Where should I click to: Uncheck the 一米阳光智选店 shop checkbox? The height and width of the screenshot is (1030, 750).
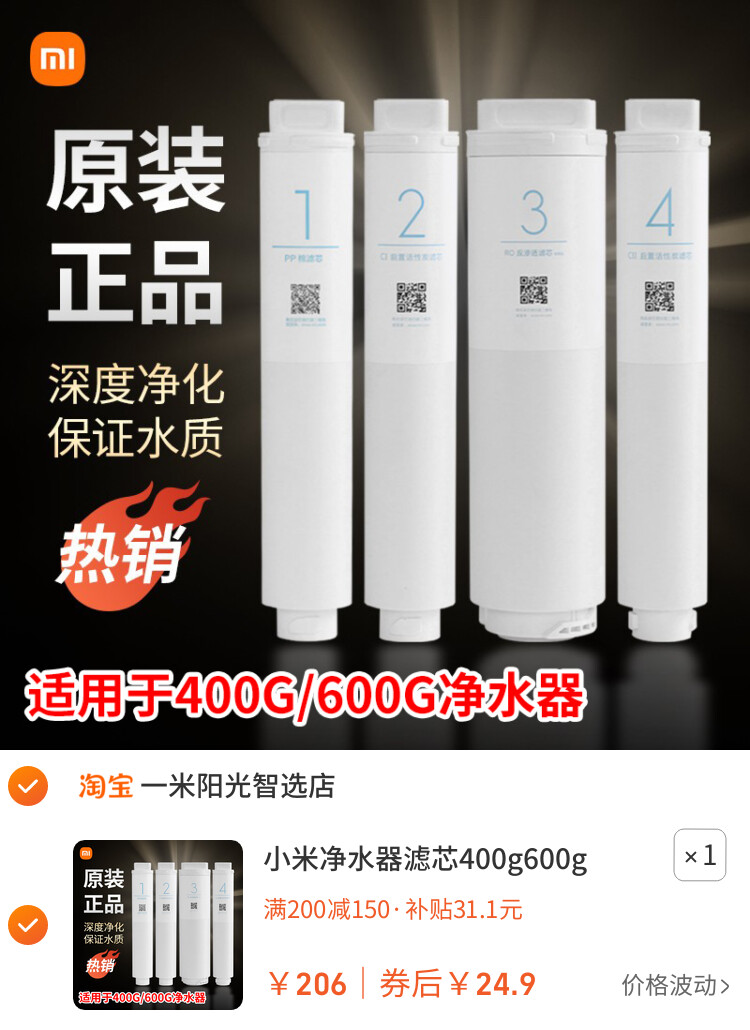click(x=28, y=786)
